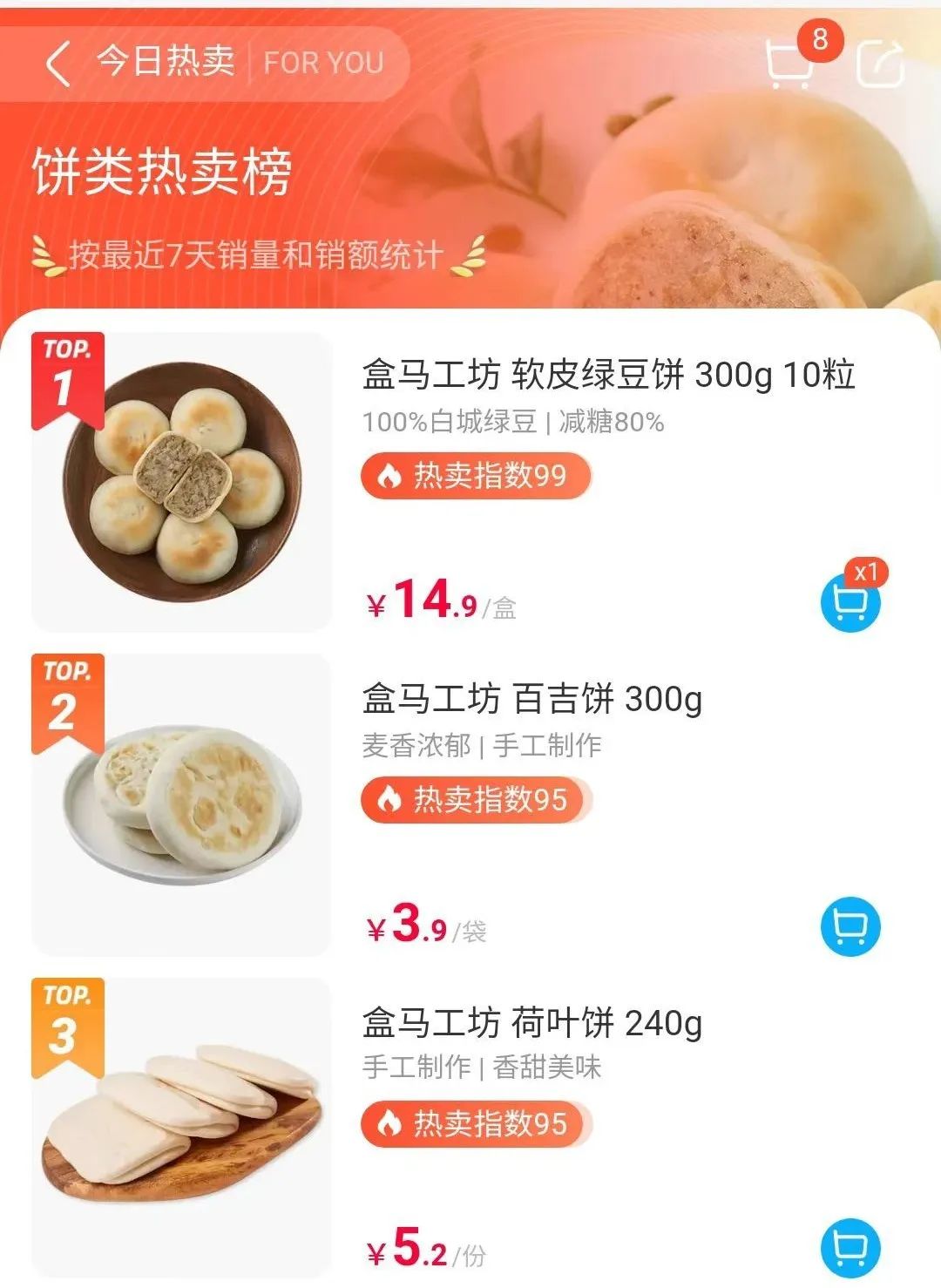
Task: Tap the 热卖指数95 badge for 荷叶饼
Action: tap(475, 1122)
